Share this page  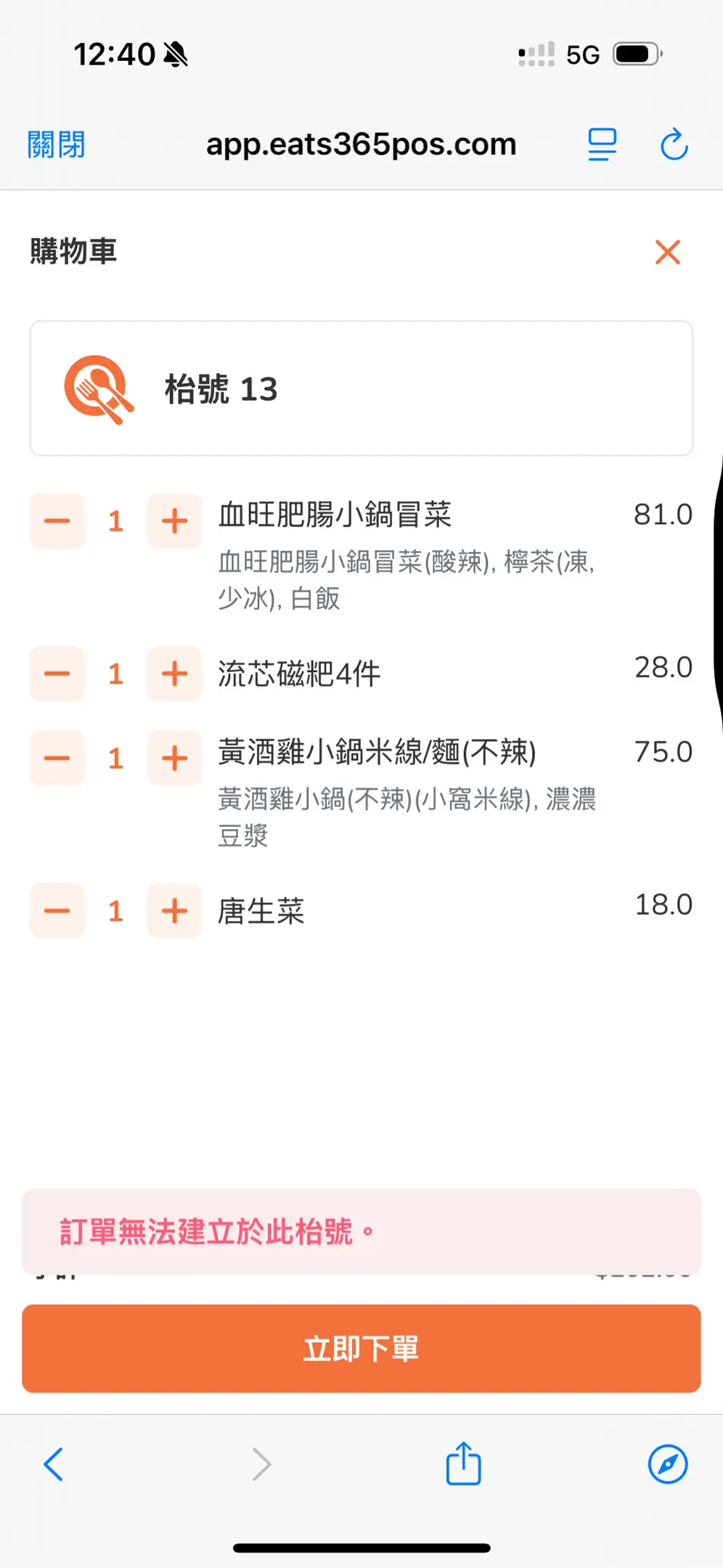tap(463, 1463)
